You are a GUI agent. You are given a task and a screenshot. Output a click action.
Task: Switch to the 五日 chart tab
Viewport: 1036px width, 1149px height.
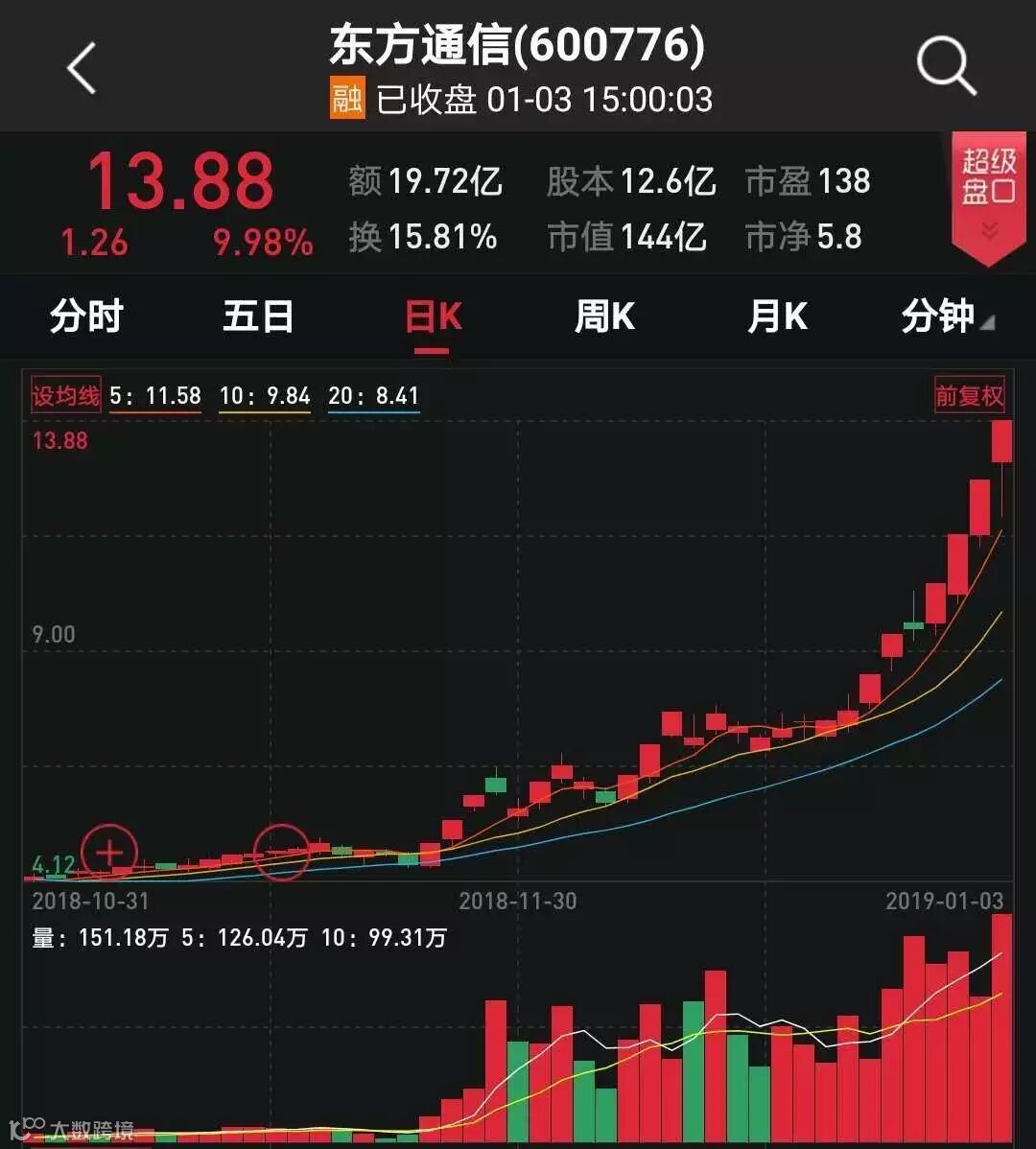(258, 317)
